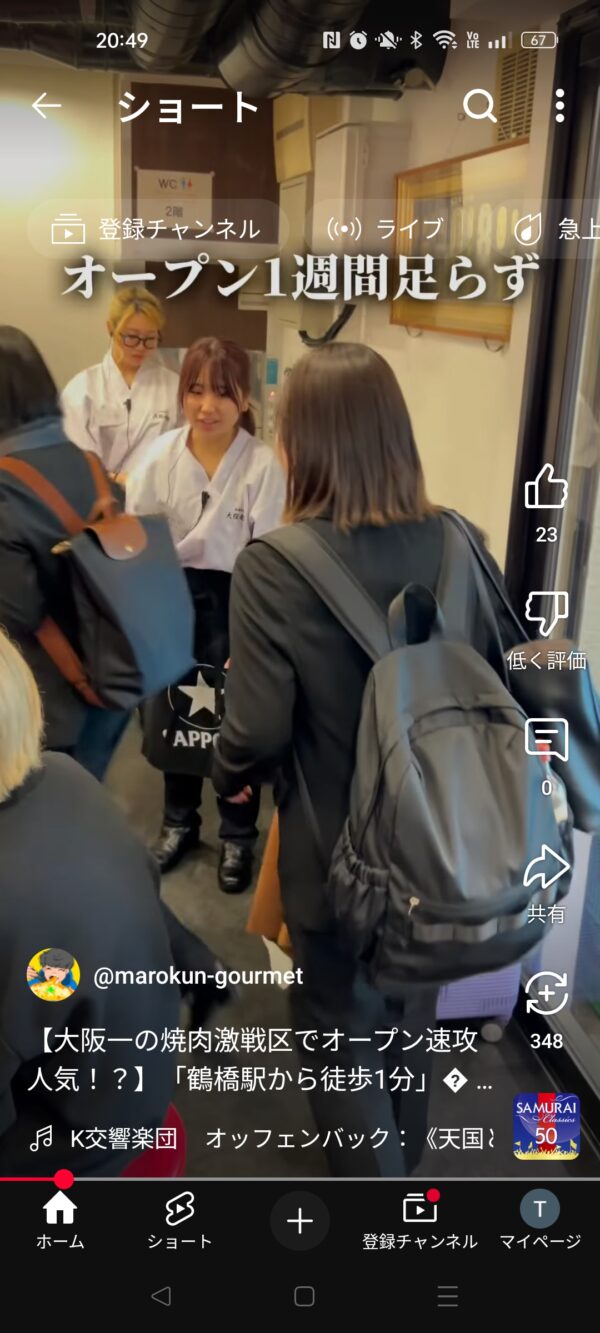Go to マイページ tab

tap(540, 1221)
